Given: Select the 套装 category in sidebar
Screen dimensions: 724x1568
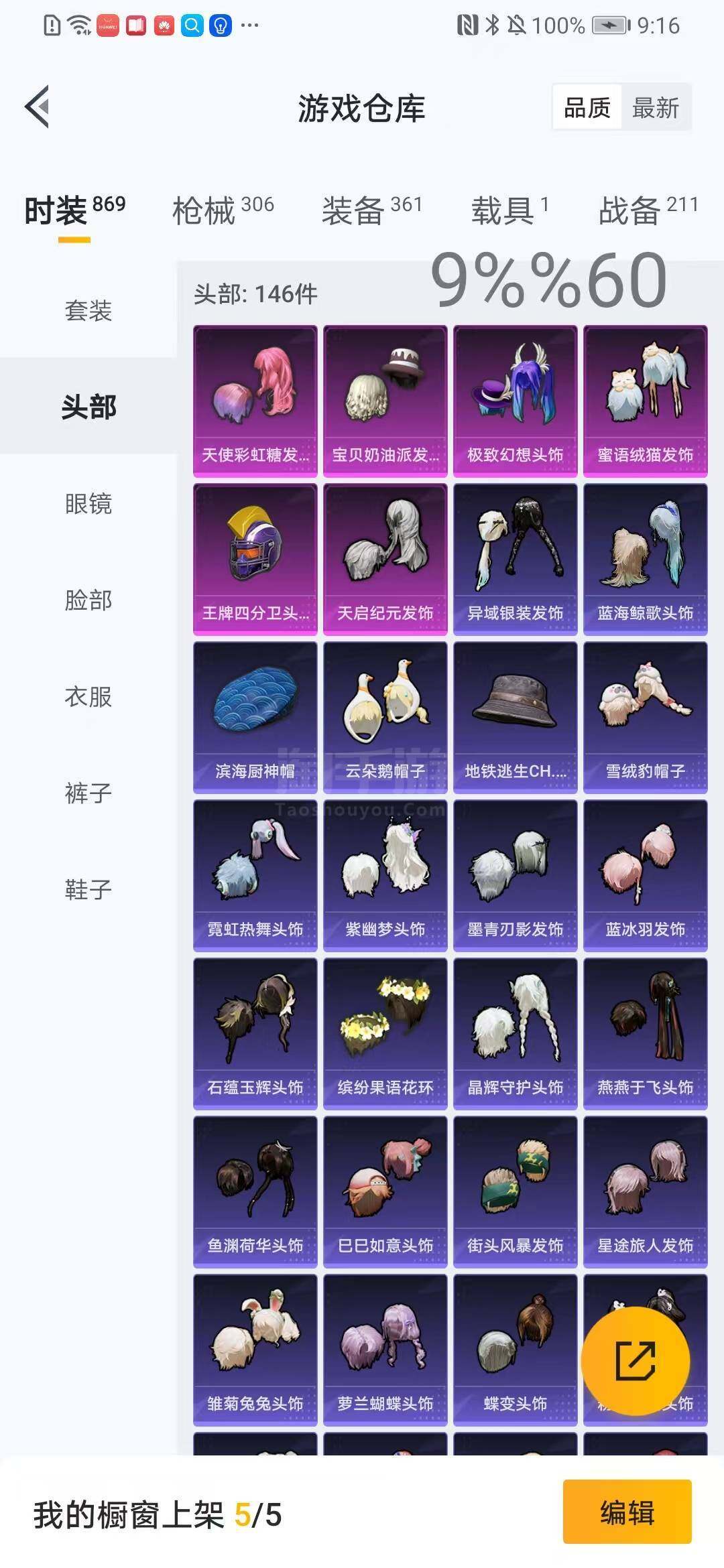Looking at the screenshot, I should 88,310.
